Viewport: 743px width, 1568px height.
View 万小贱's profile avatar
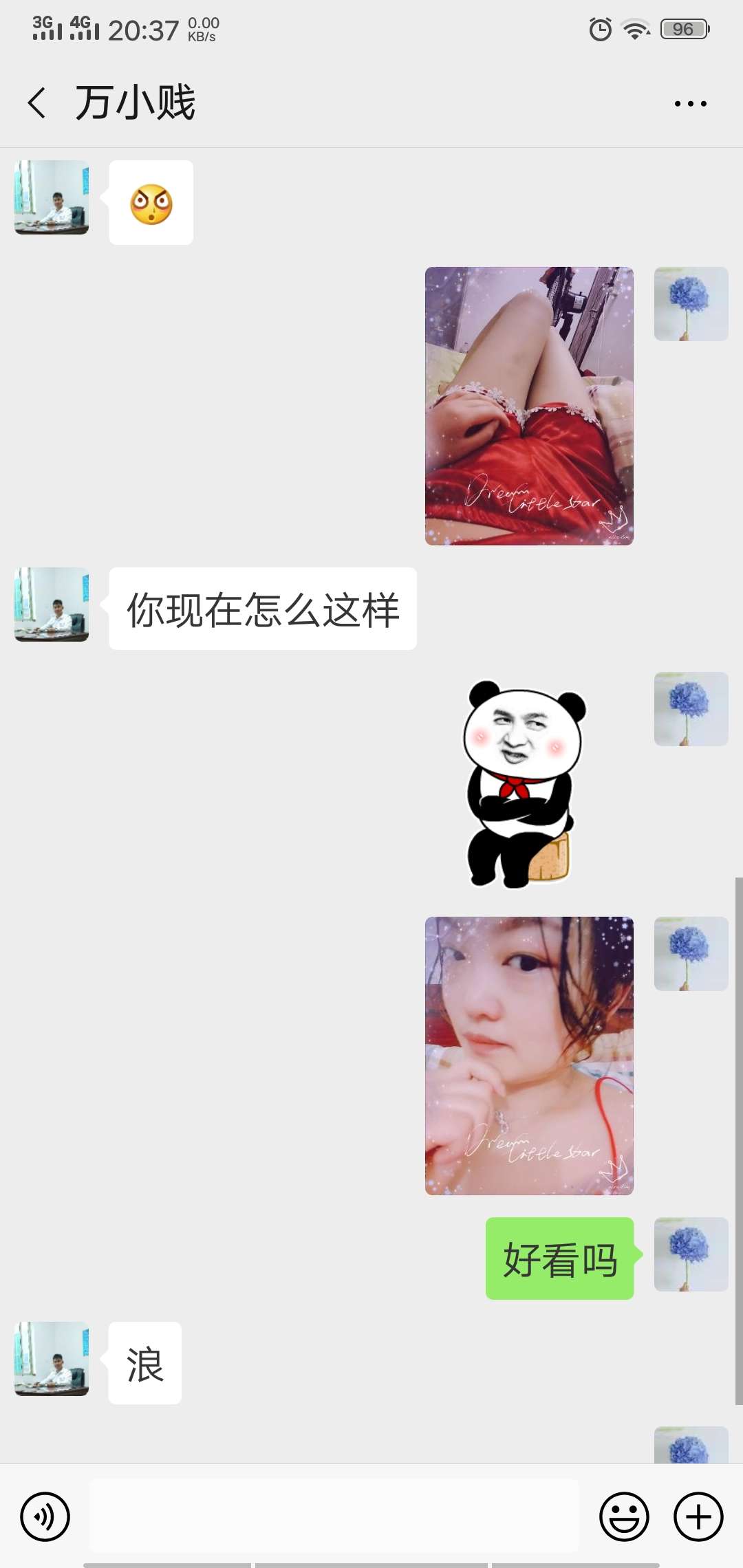pyautogui.click(x=51, y=197)
